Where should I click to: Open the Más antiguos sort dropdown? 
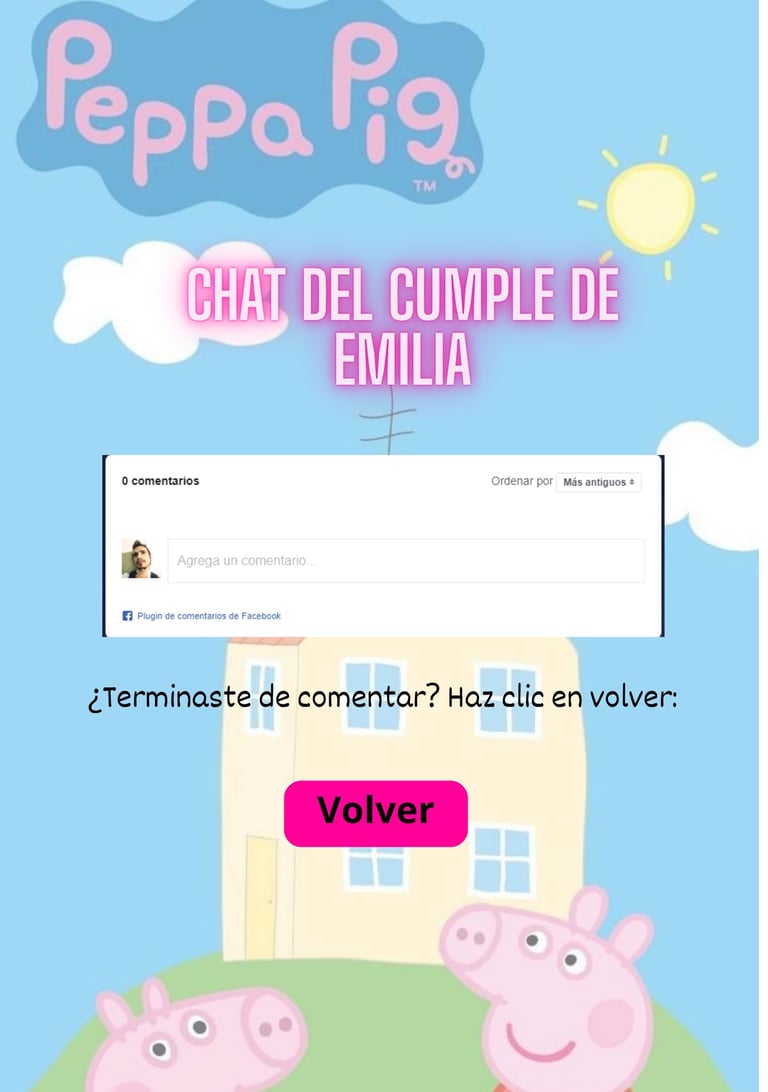[598, 482]
